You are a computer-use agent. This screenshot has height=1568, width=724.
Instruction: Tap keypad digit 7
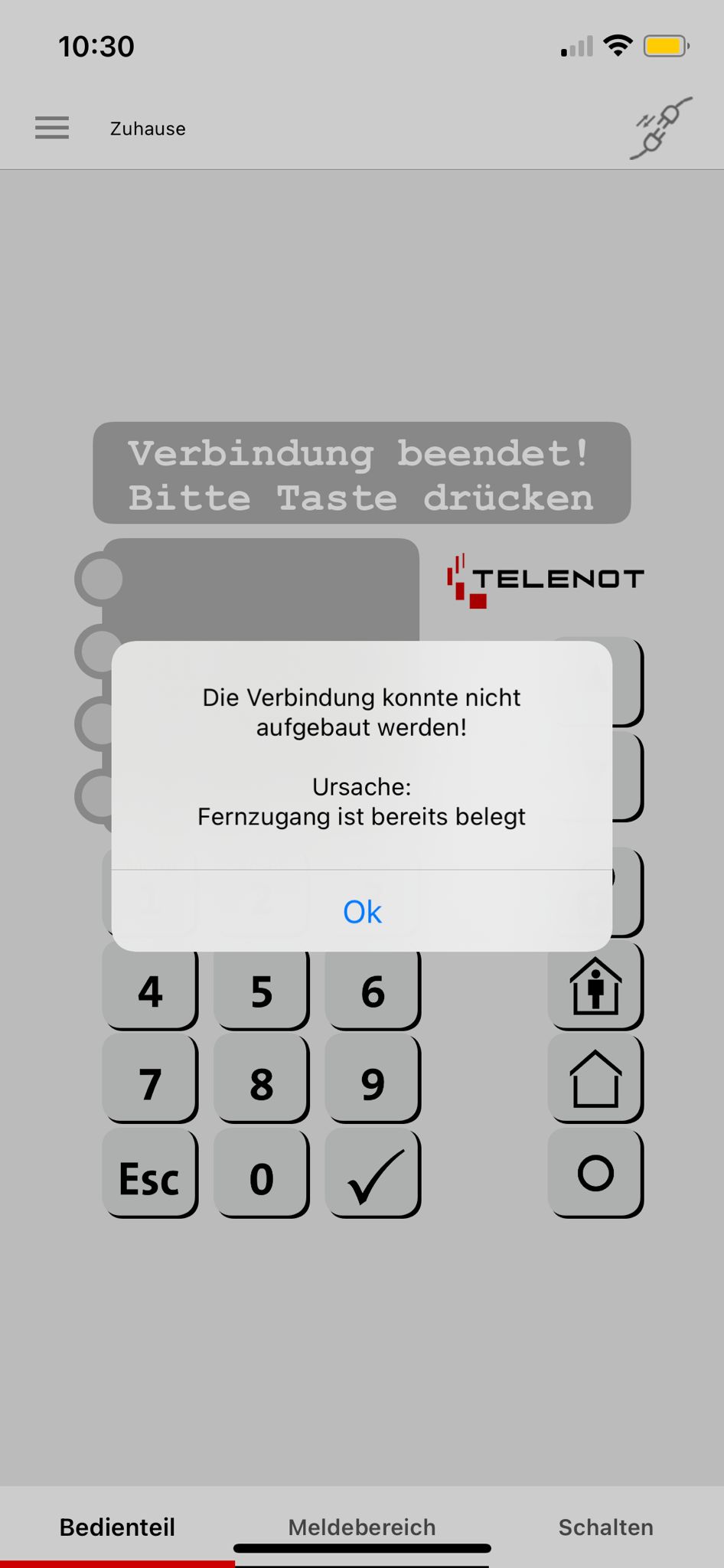[150, 1083]
